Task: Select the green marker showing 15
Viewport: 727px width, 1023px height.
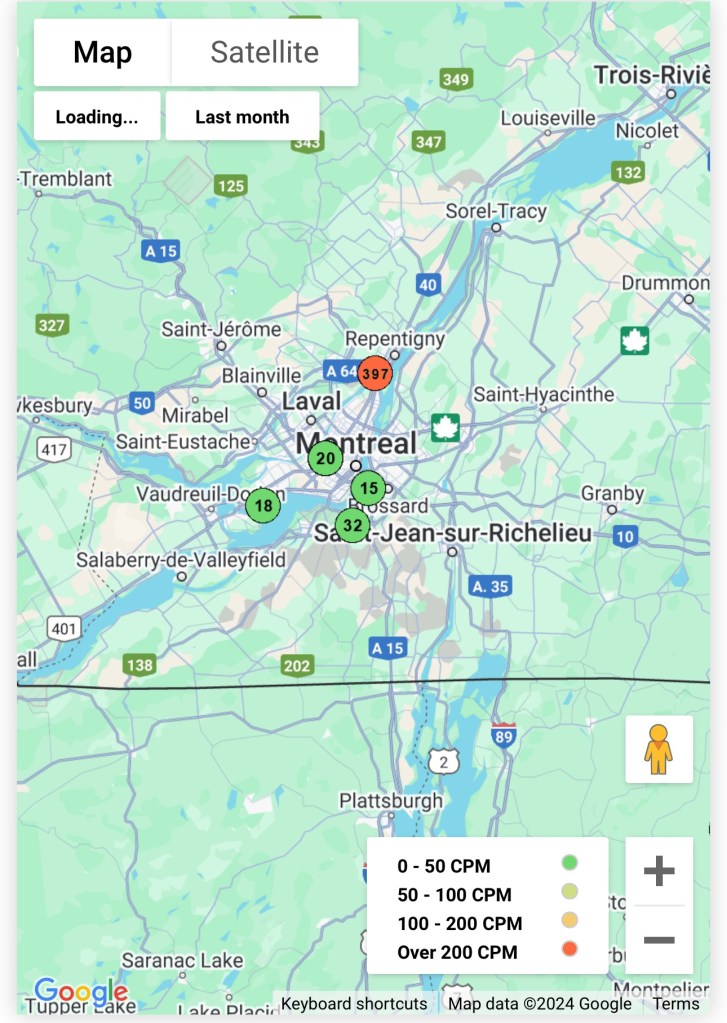Action: (368, 488)
